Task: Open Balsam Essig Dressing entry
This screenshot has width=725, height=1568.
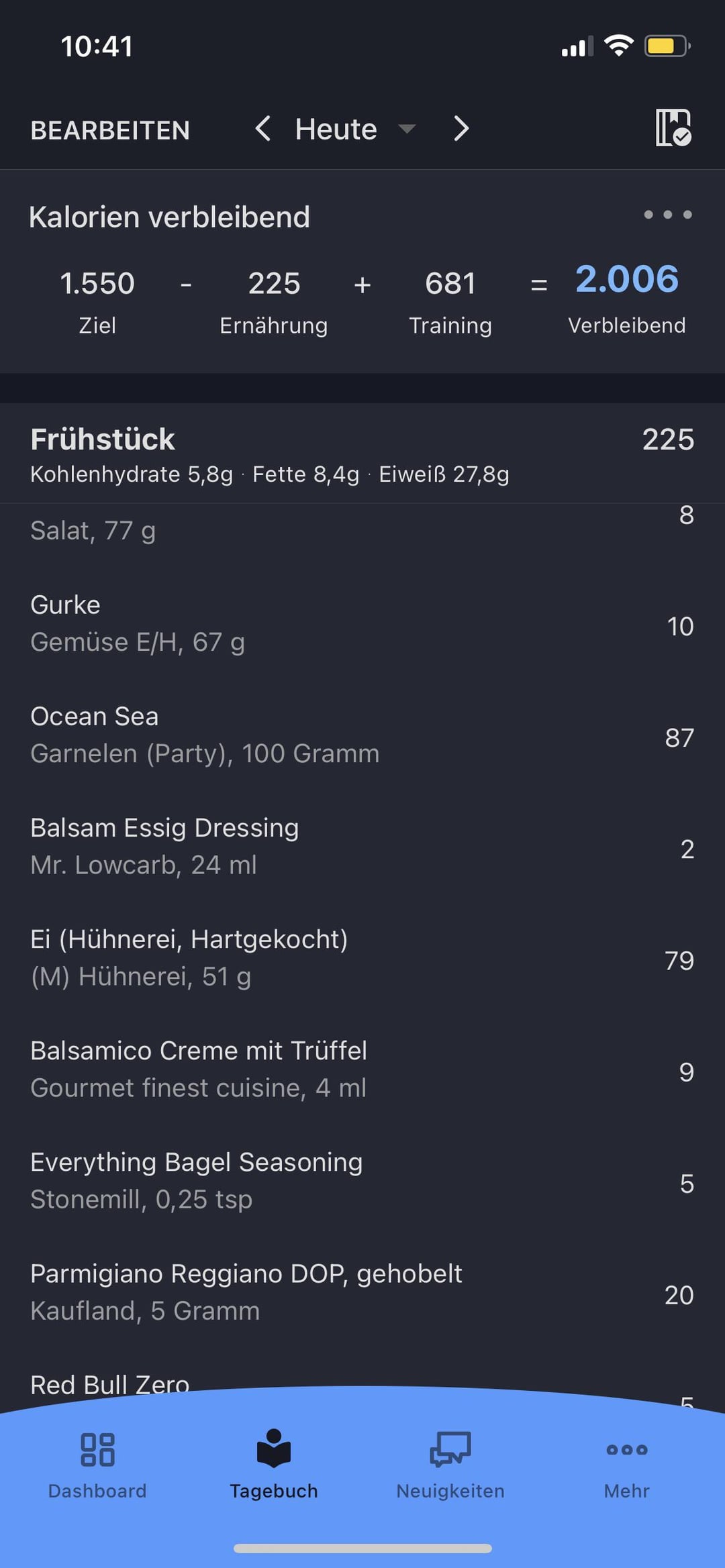Action: [362, 847]
